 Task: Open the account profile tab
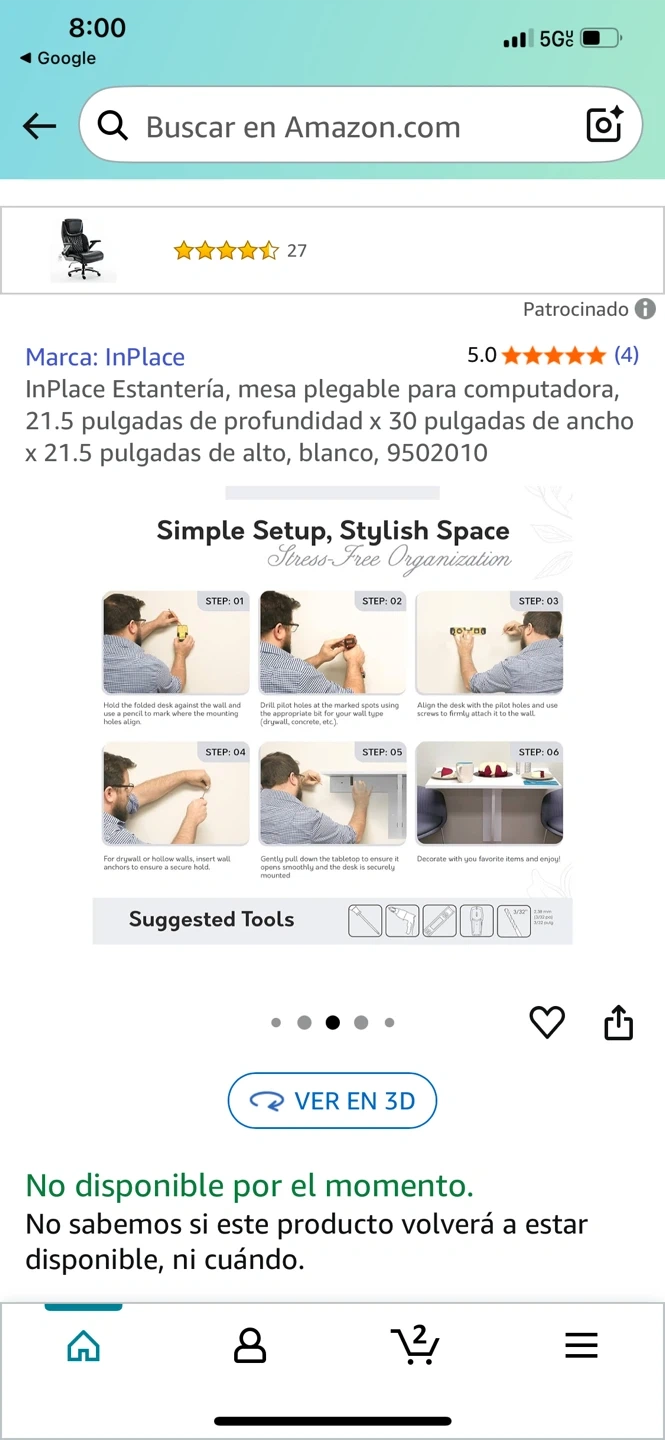click(x=249, y=1345)
